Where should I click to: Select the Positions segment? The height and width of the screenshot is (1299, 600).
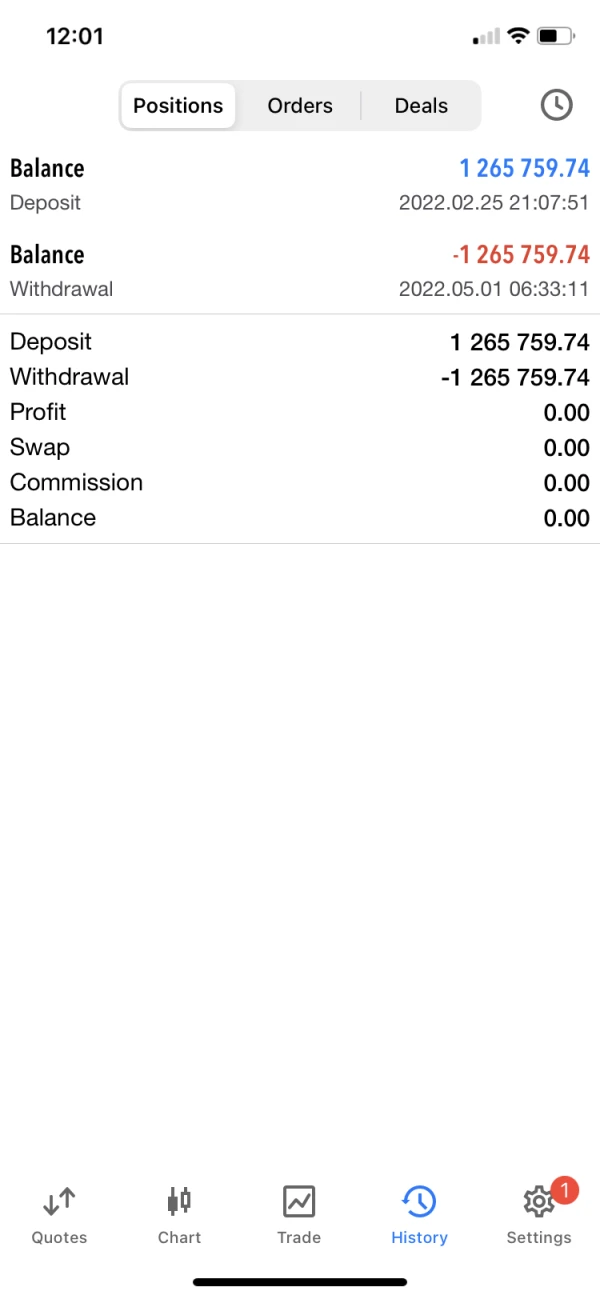pyautogui.click(x=178, y=106)
